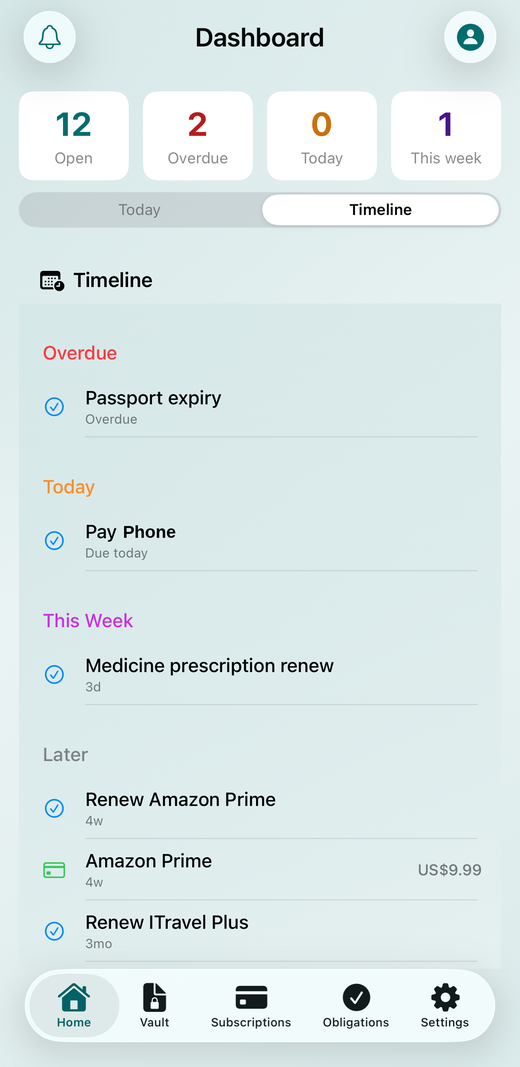
Task: Open the notifications bell
Action: pos(50,37)
